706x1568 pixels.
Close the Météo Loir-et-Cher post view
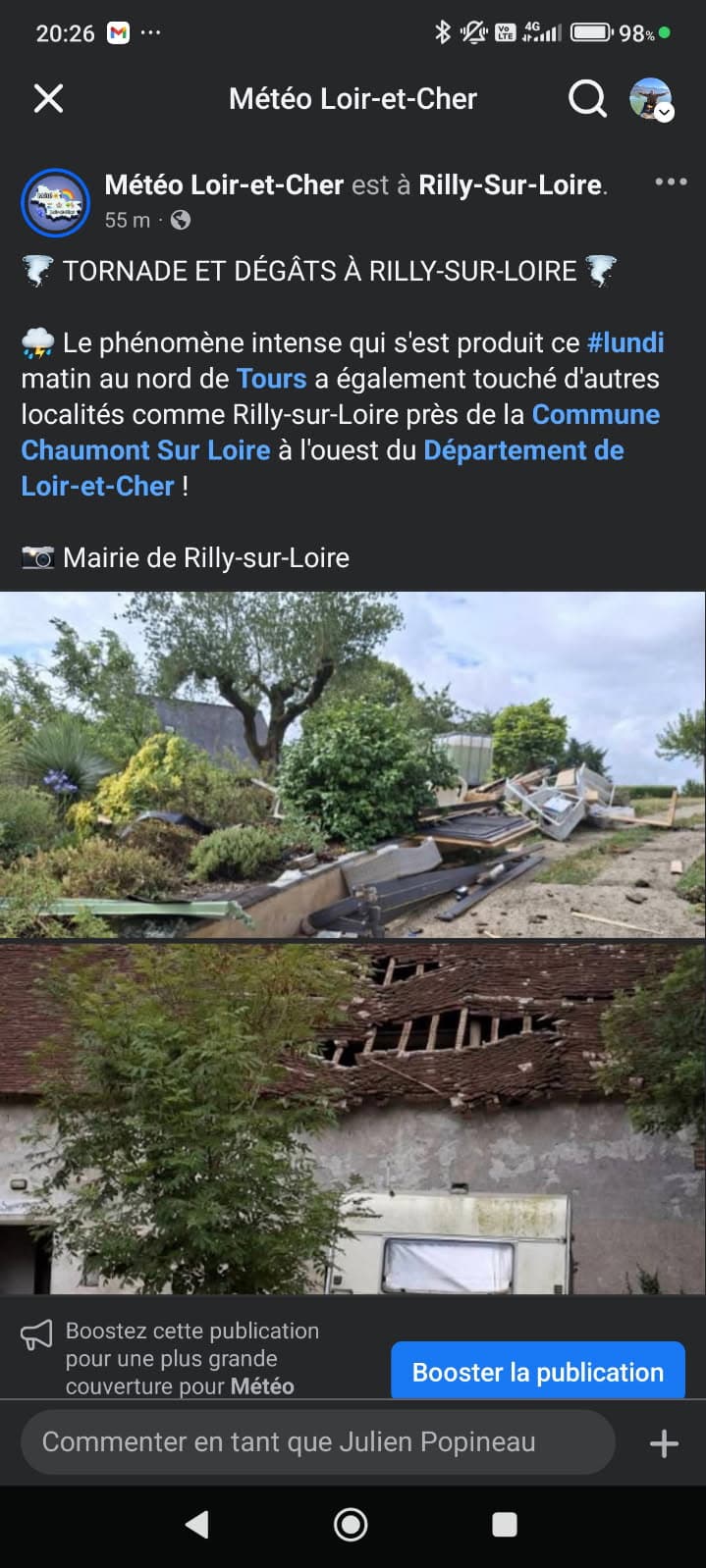click(48, 98)
